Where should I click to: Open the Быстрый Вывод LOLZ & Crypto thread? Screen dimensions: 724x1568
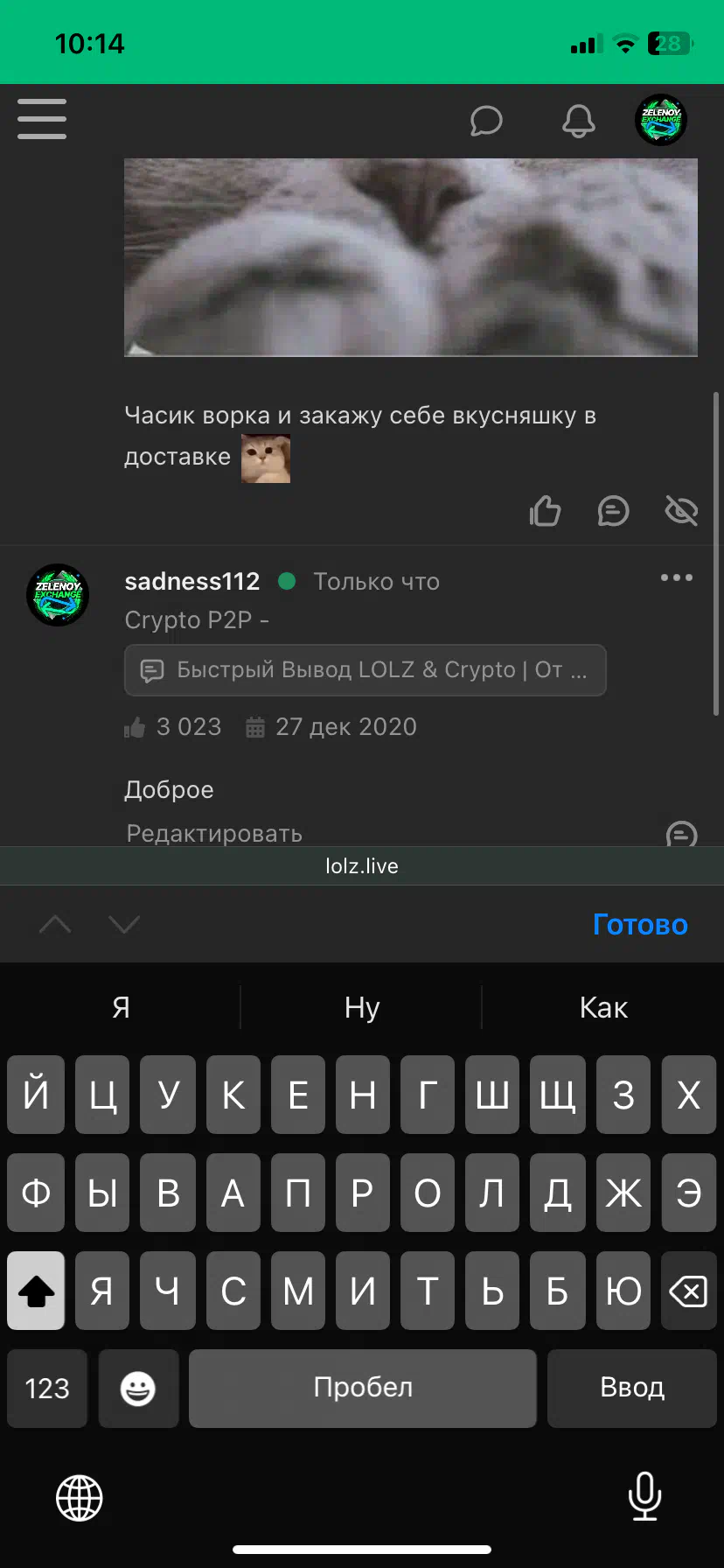(365, 670)
